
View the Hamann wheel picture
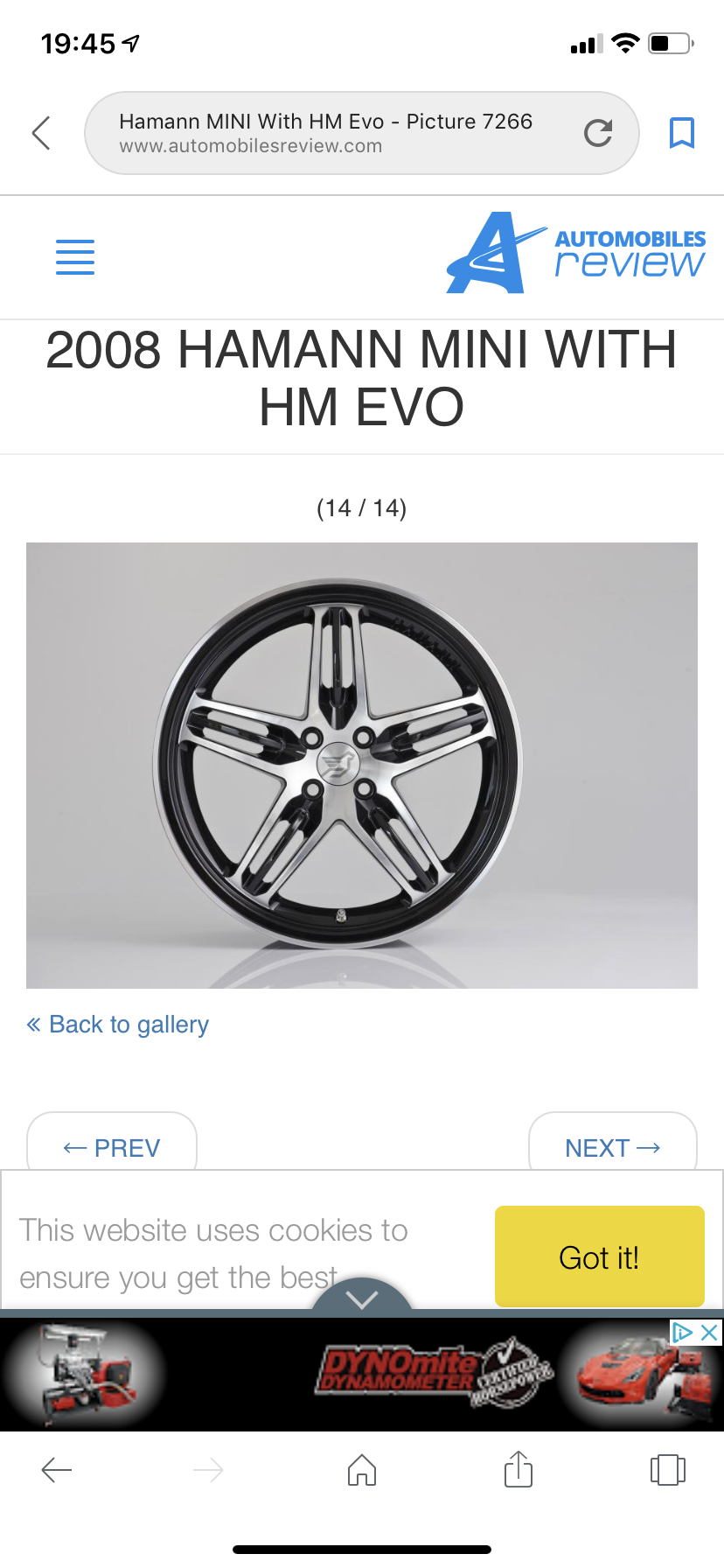coord(362,765)
